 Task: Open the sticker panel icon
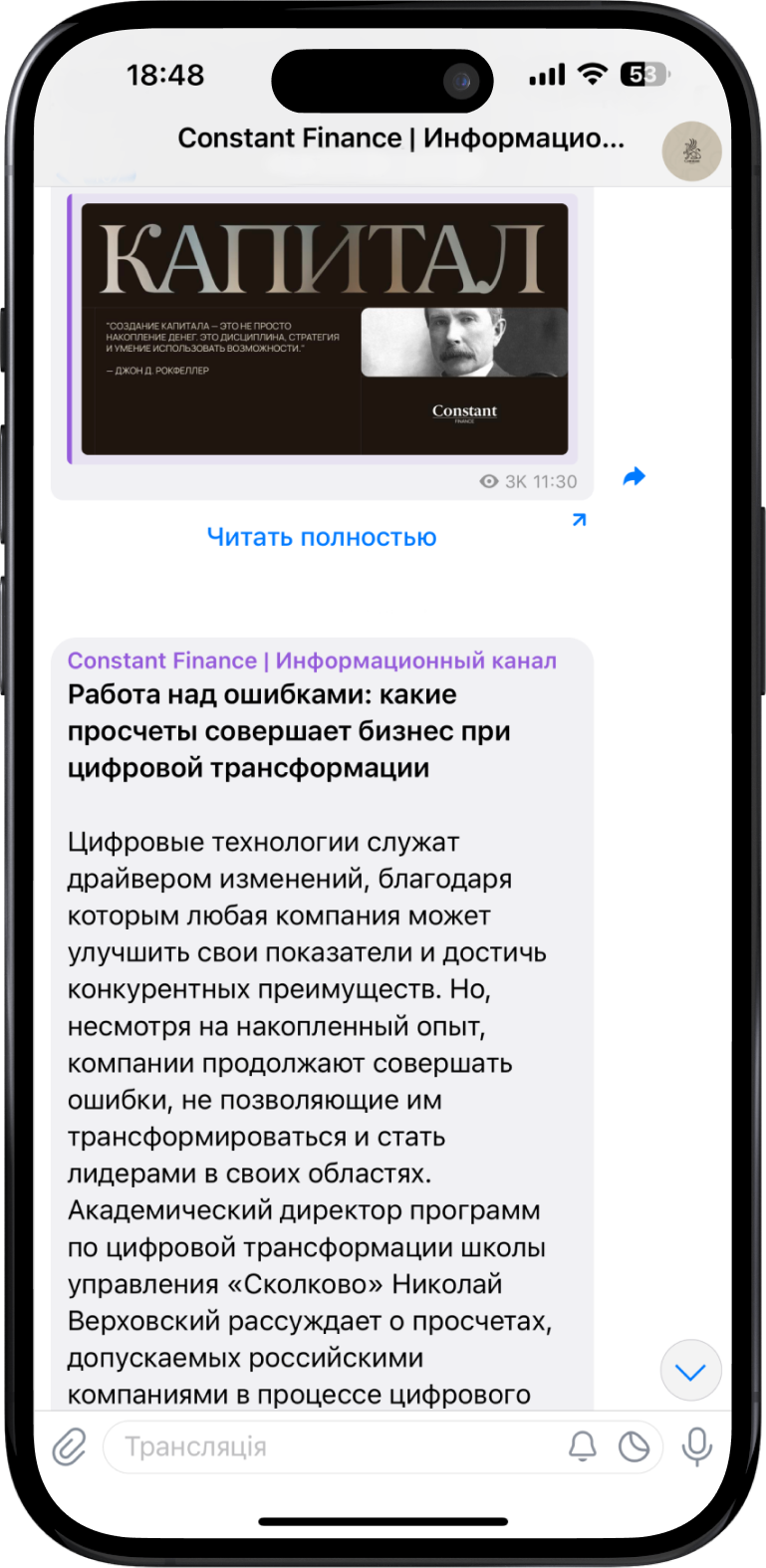click(x=634, y=1446)
